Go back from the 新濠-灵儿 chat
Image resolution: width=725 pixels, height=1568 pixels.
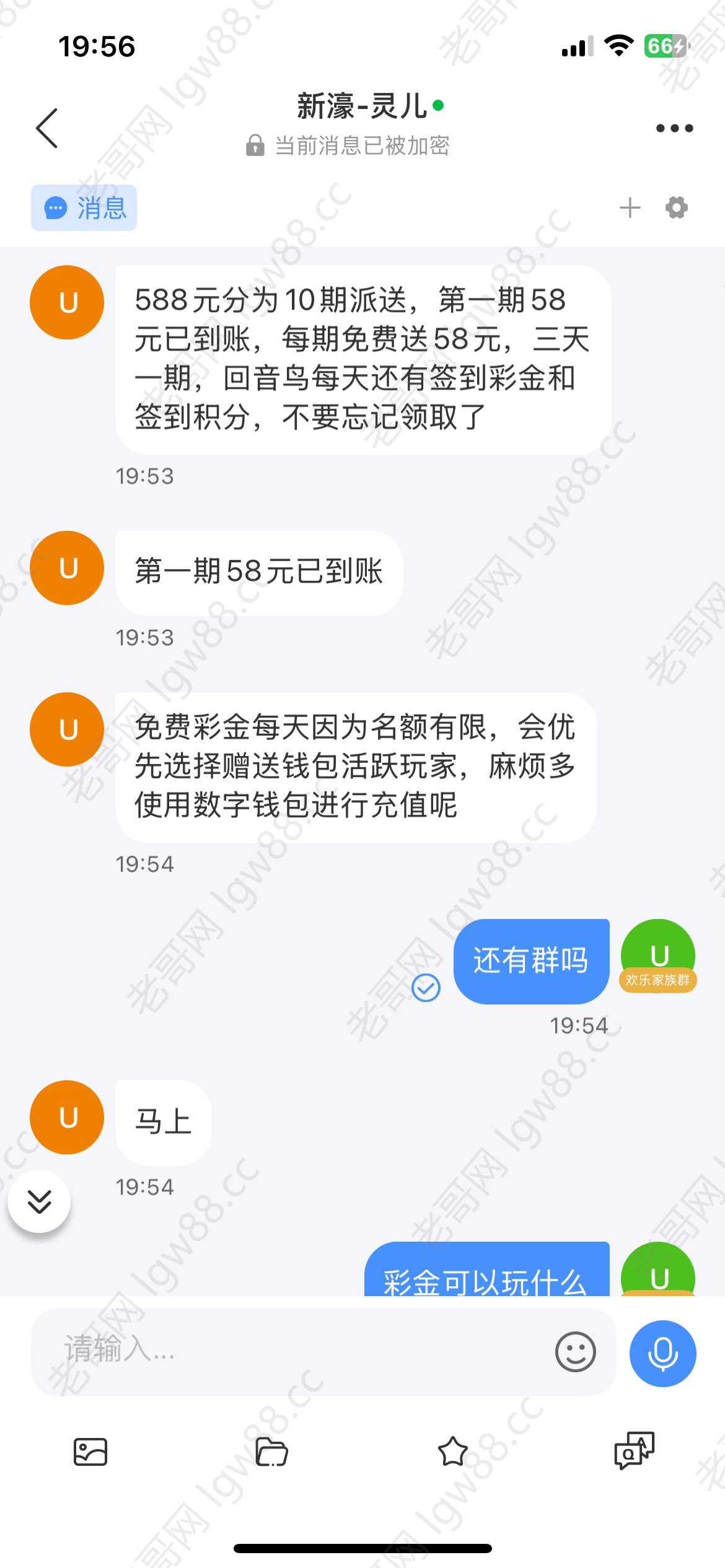point(47,128)
